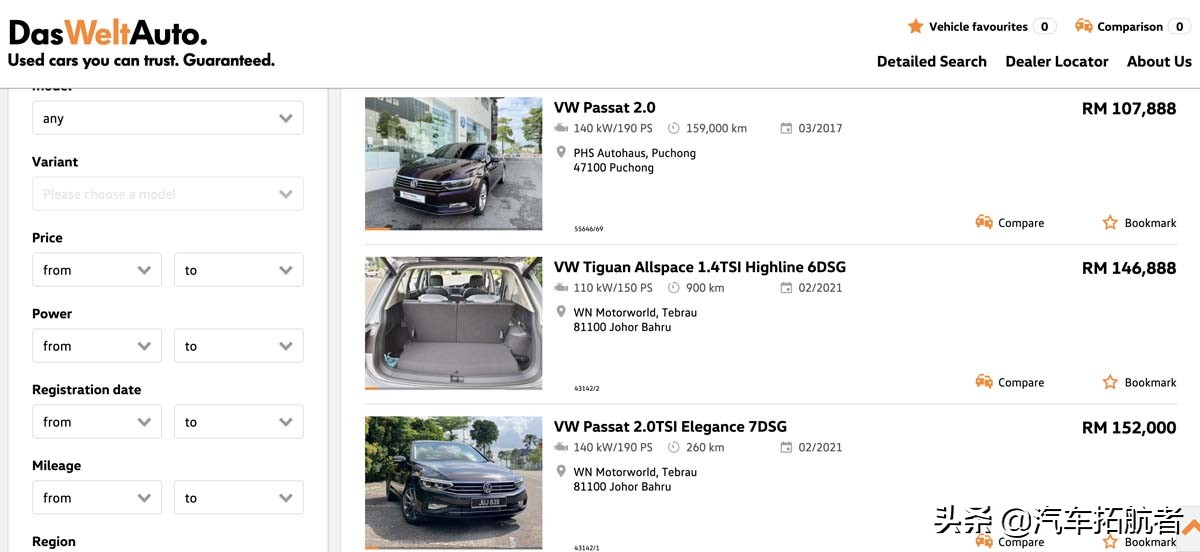Compare the VW Passat 2.0
The image size is (1200, 552).
pyautogui.click(x=1010, y=223)
